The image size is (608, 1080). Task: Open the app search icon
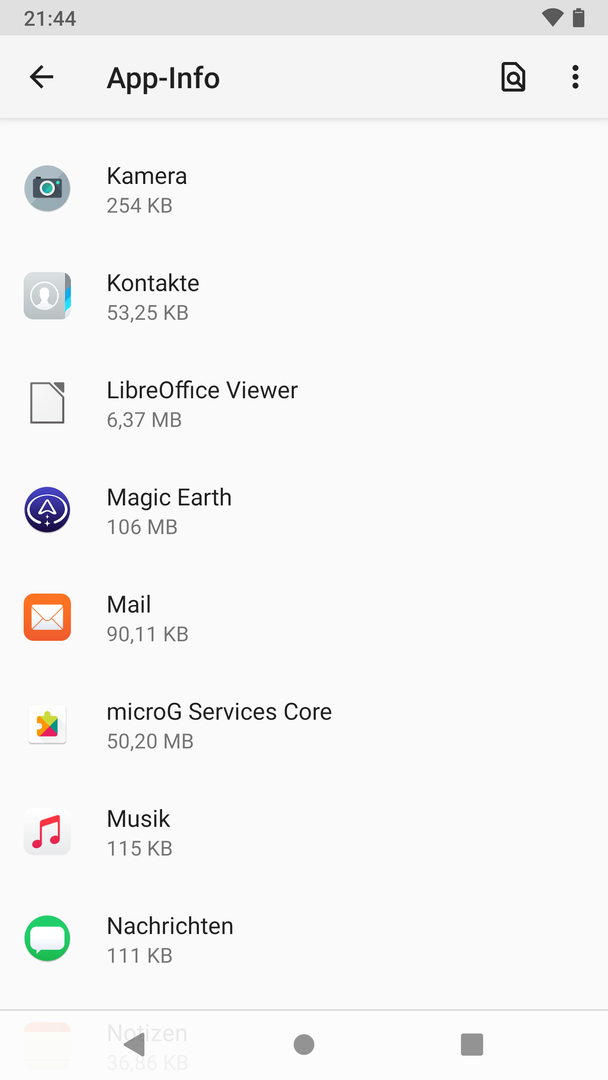point(513,77)
